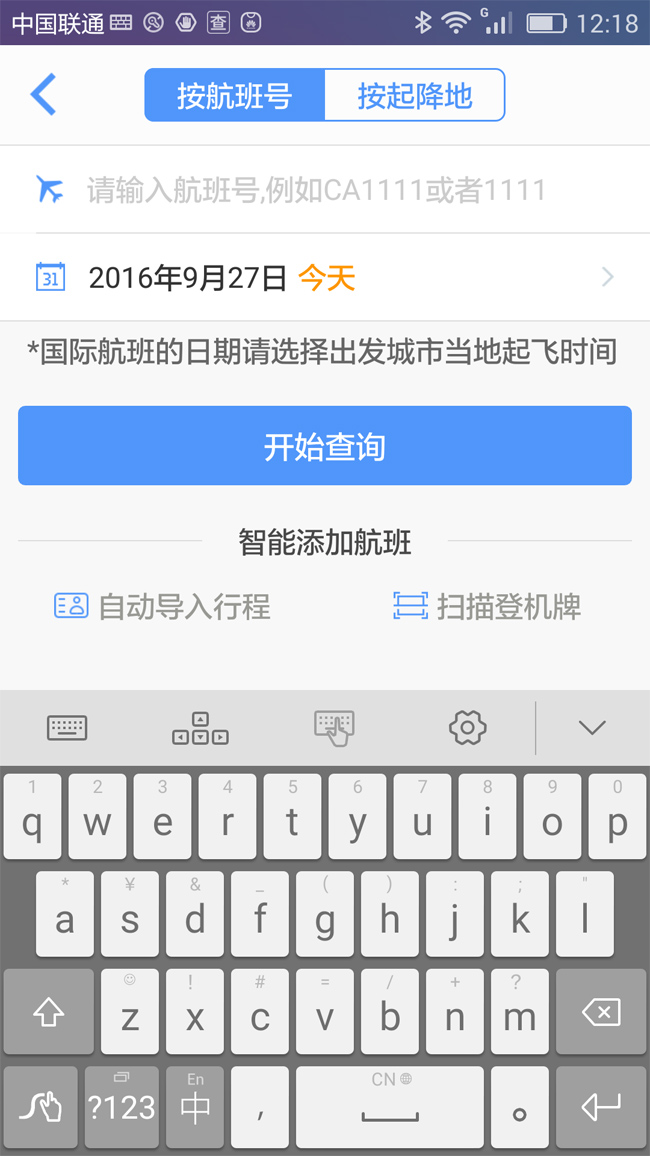The width and height of the screenshot is (650, 1156).
Task: Open 扫描登机牌 scanner
Action: (x=487, y=606)
